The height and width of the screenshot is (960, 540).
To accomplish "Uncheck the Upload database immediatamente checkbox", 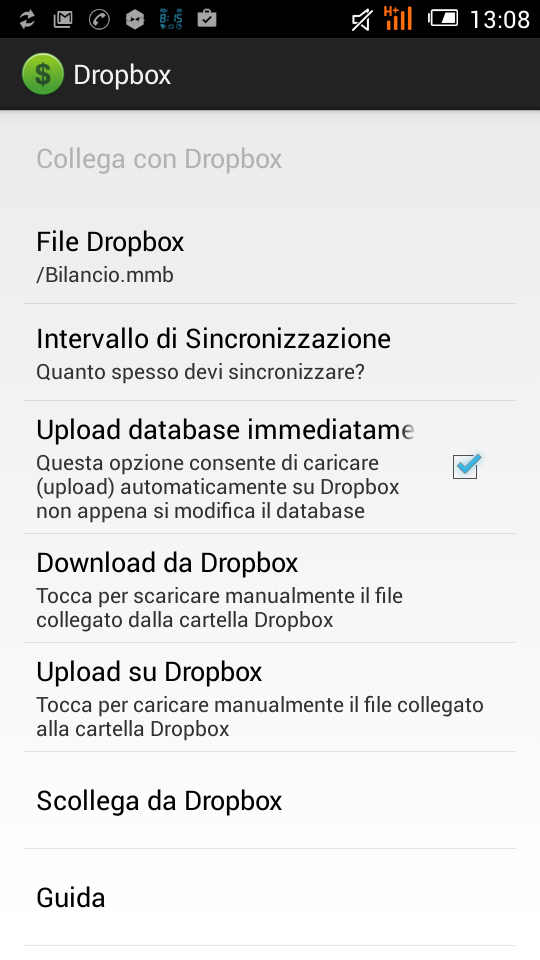I will [465, 467].
